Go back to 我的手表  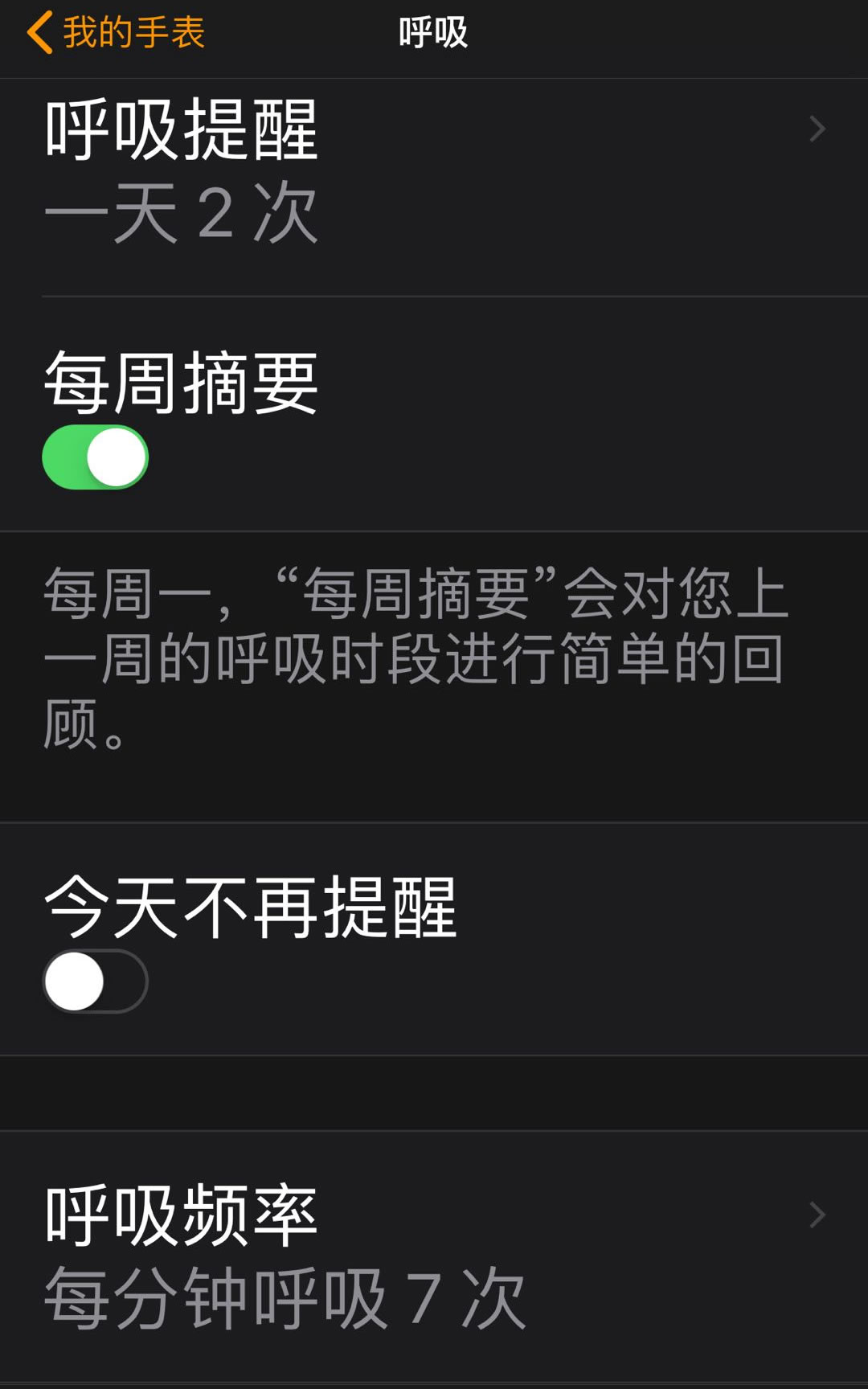pos(116,33)
